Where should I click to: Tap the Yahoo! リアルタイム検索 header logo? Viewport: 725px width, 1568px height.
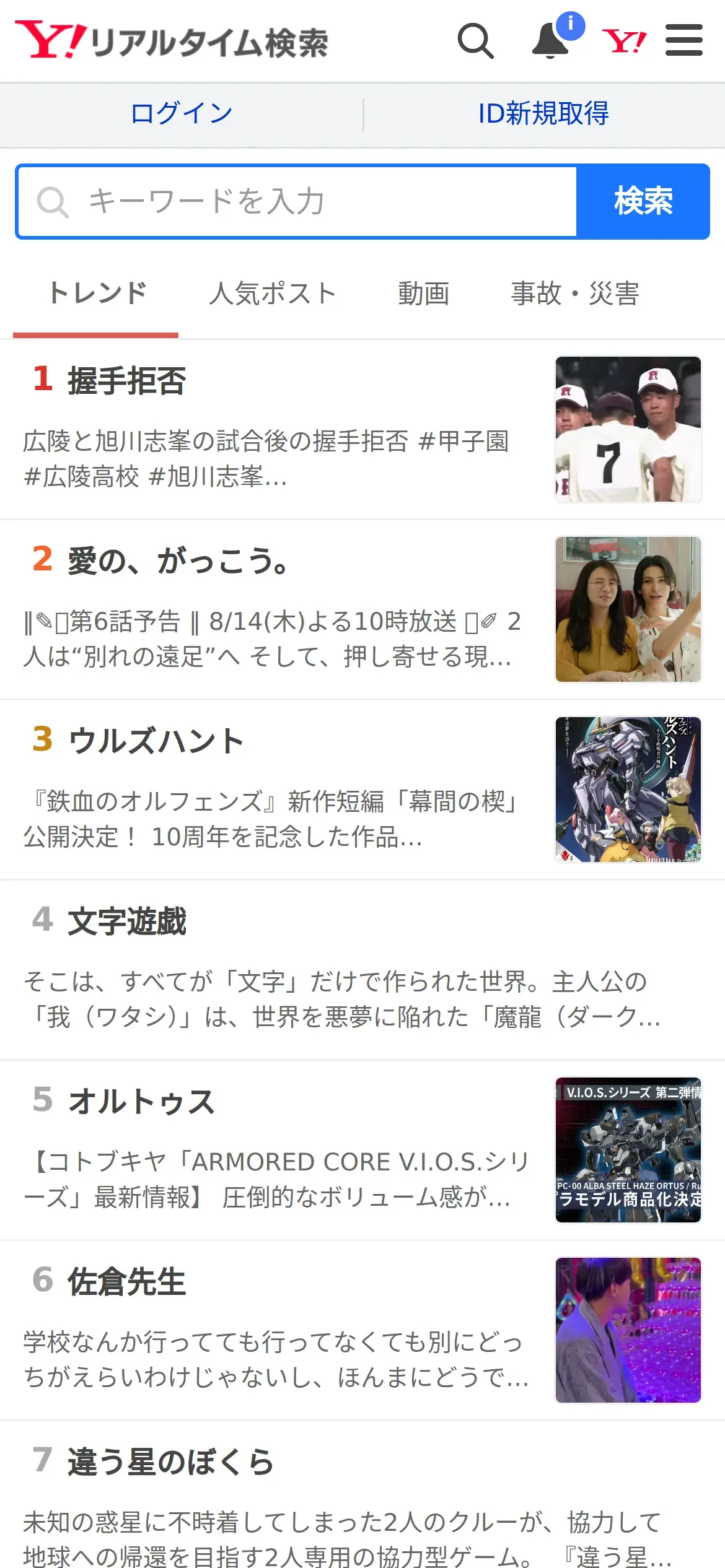tap(172, 41)
